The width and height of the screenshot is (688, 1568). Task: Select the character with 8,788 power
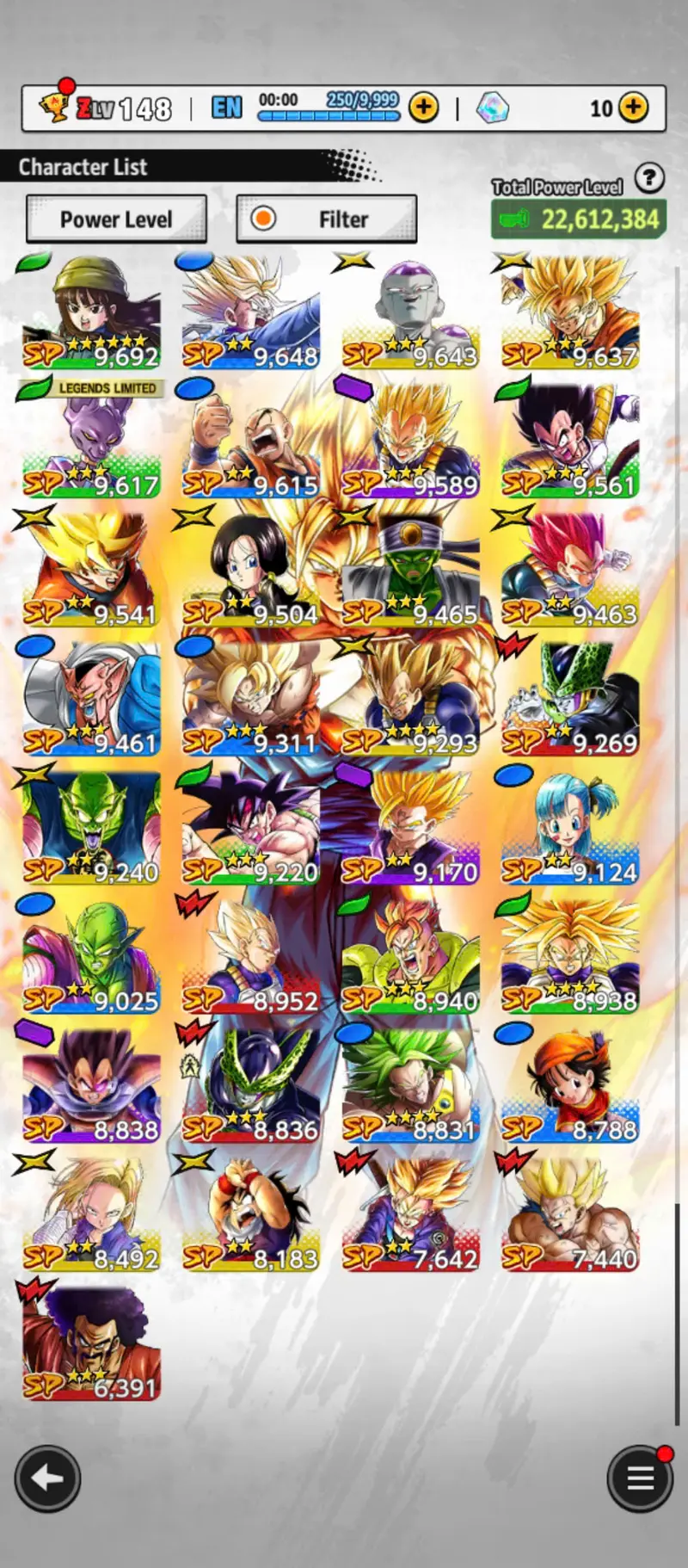click(570, 1087)
